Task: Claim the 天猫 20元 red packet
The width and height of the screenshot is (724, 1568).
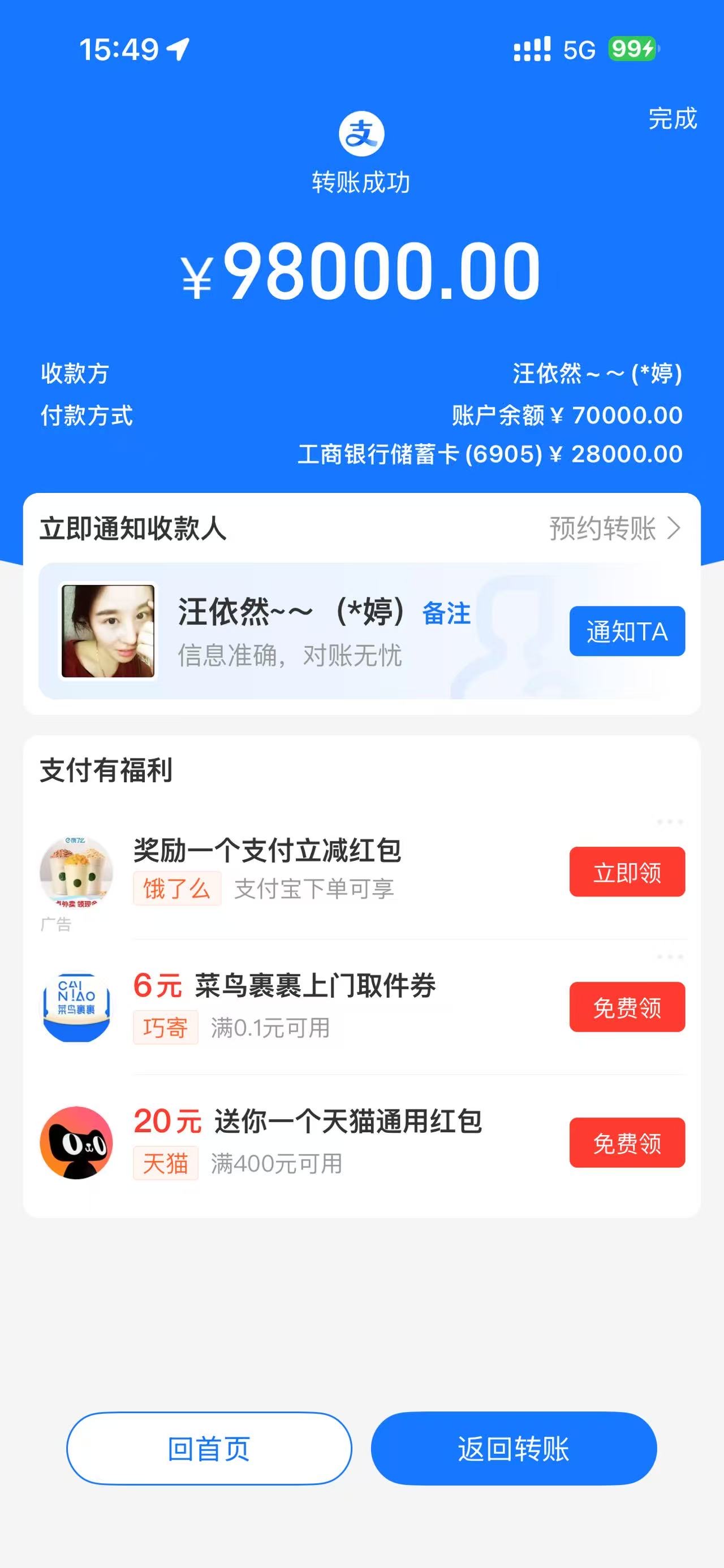Action: point(627,1142)
